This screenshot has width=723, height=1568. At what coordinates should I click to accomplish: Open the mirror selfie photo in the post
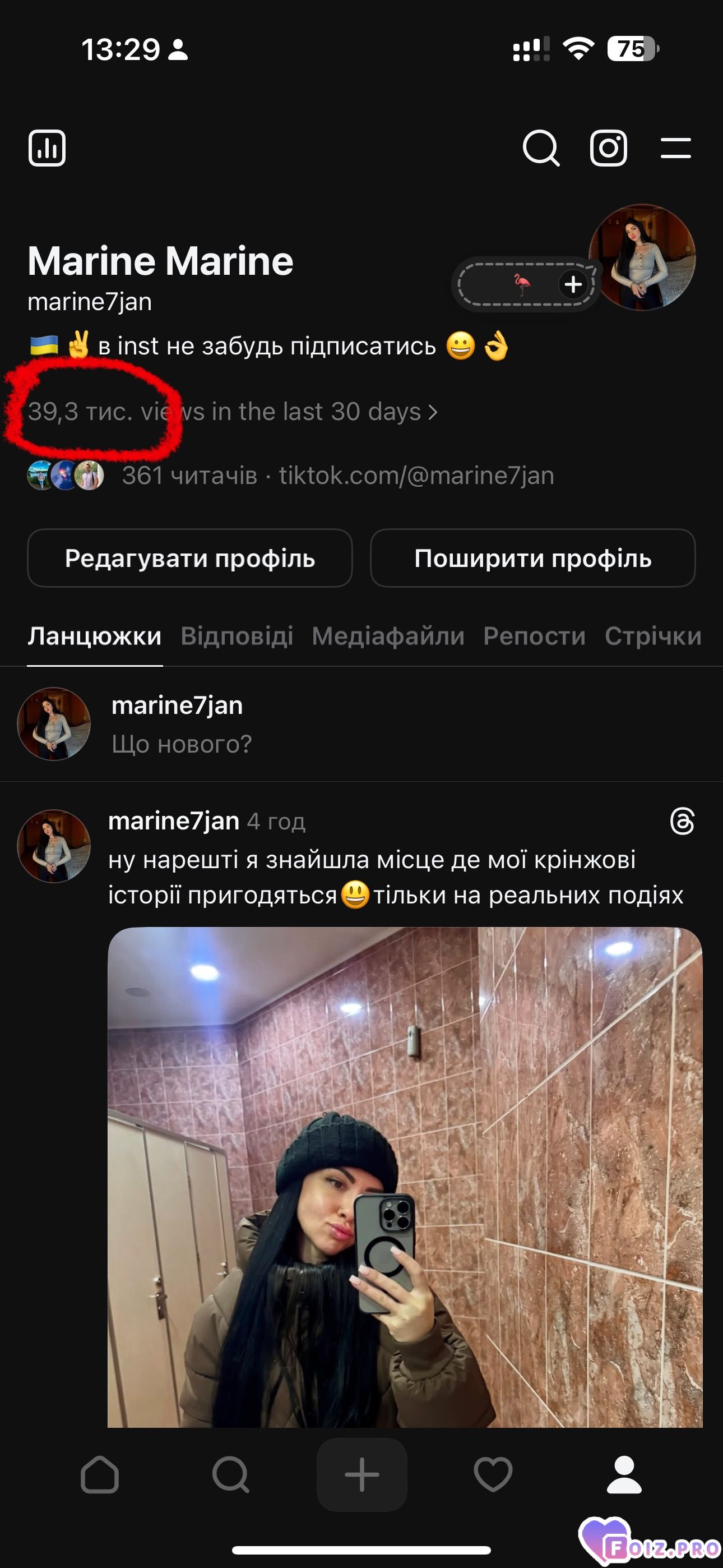coord(405,1176)
